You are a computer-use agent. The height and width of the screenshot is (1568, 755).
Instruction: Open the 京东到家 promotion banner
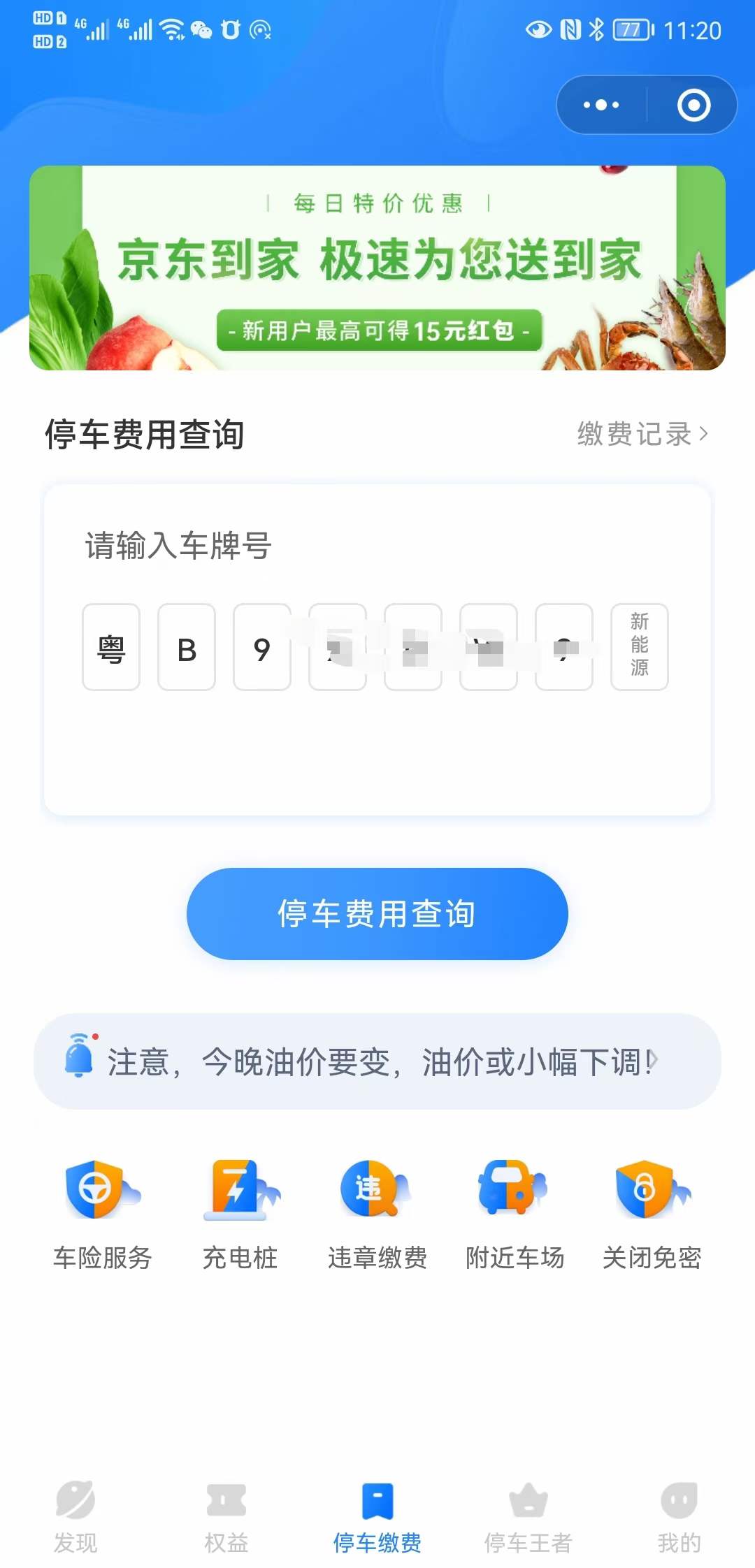(x=377, y=268)
